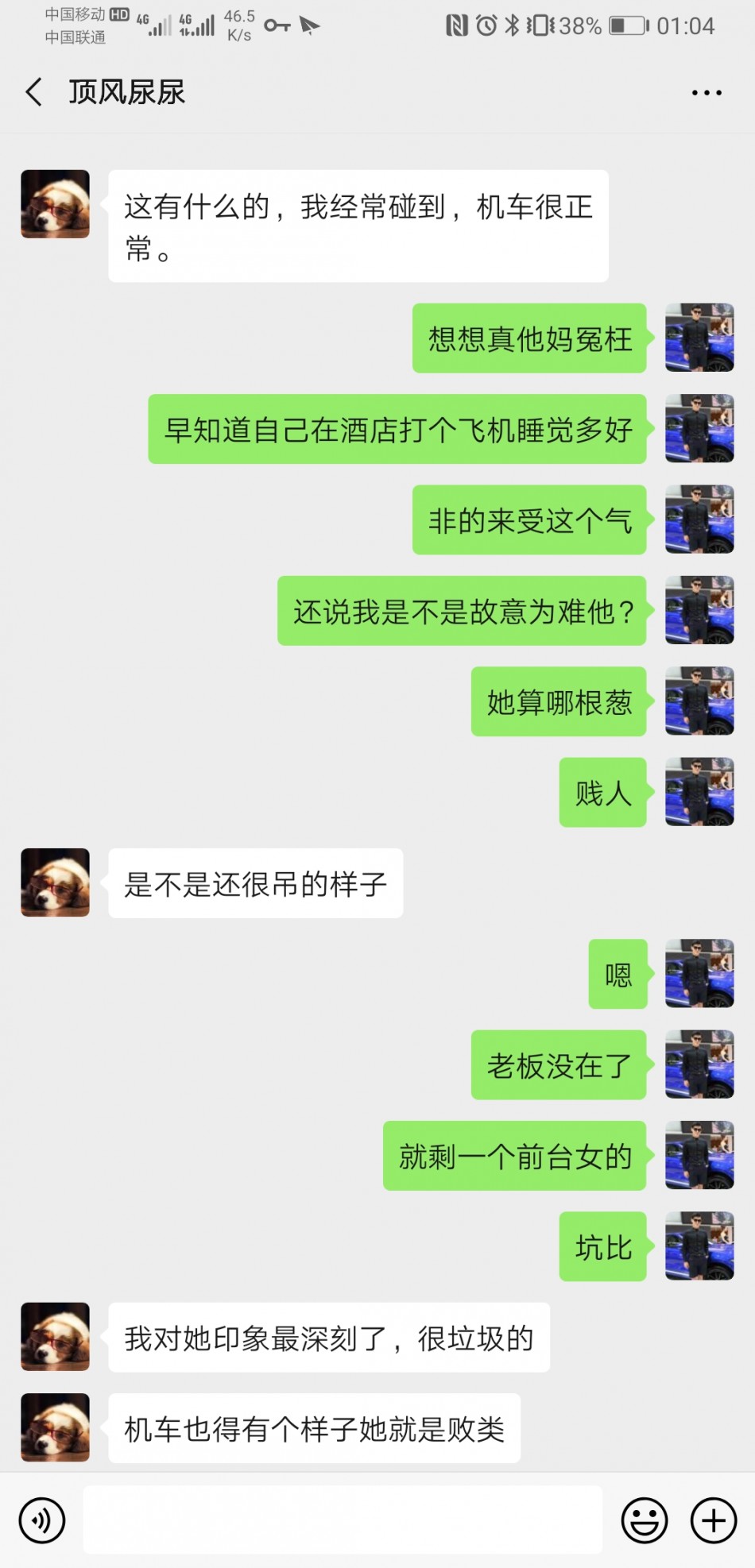Viewport: 755px width, 1568px height.
Task: Open the plus attachment menu
Action: [x=713, y=1520]
